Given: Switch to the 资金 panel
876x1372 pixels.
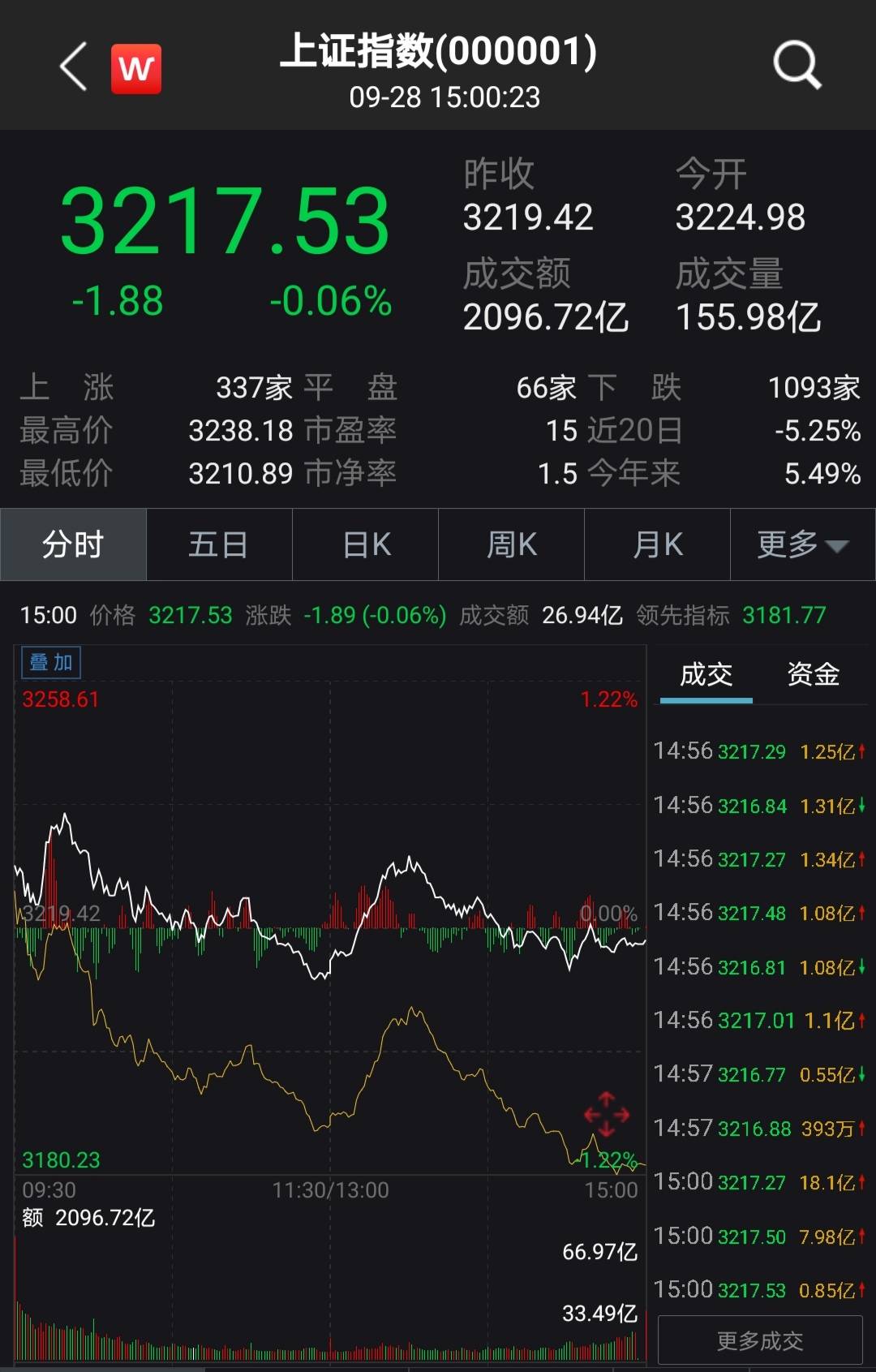Looking at the screenshot, I should pos(812,674).
